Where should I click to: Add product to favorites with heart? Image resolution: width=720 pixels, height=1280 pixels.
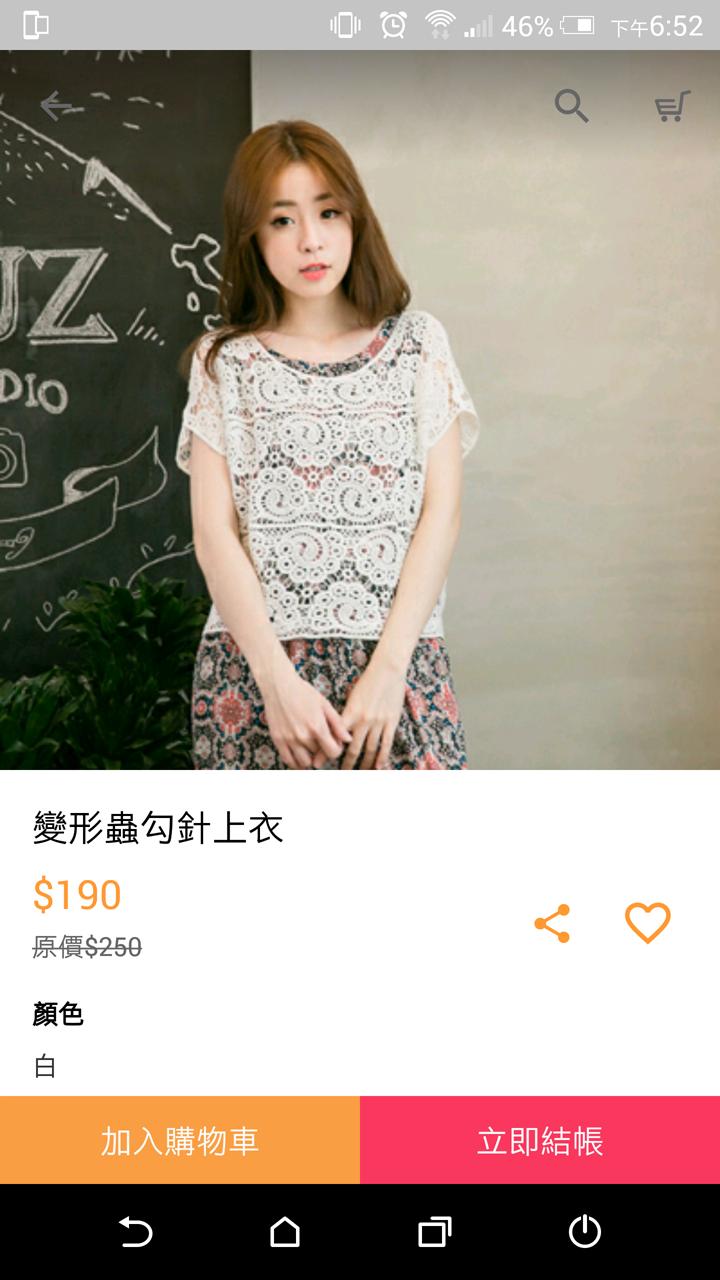tap(647, 923)
